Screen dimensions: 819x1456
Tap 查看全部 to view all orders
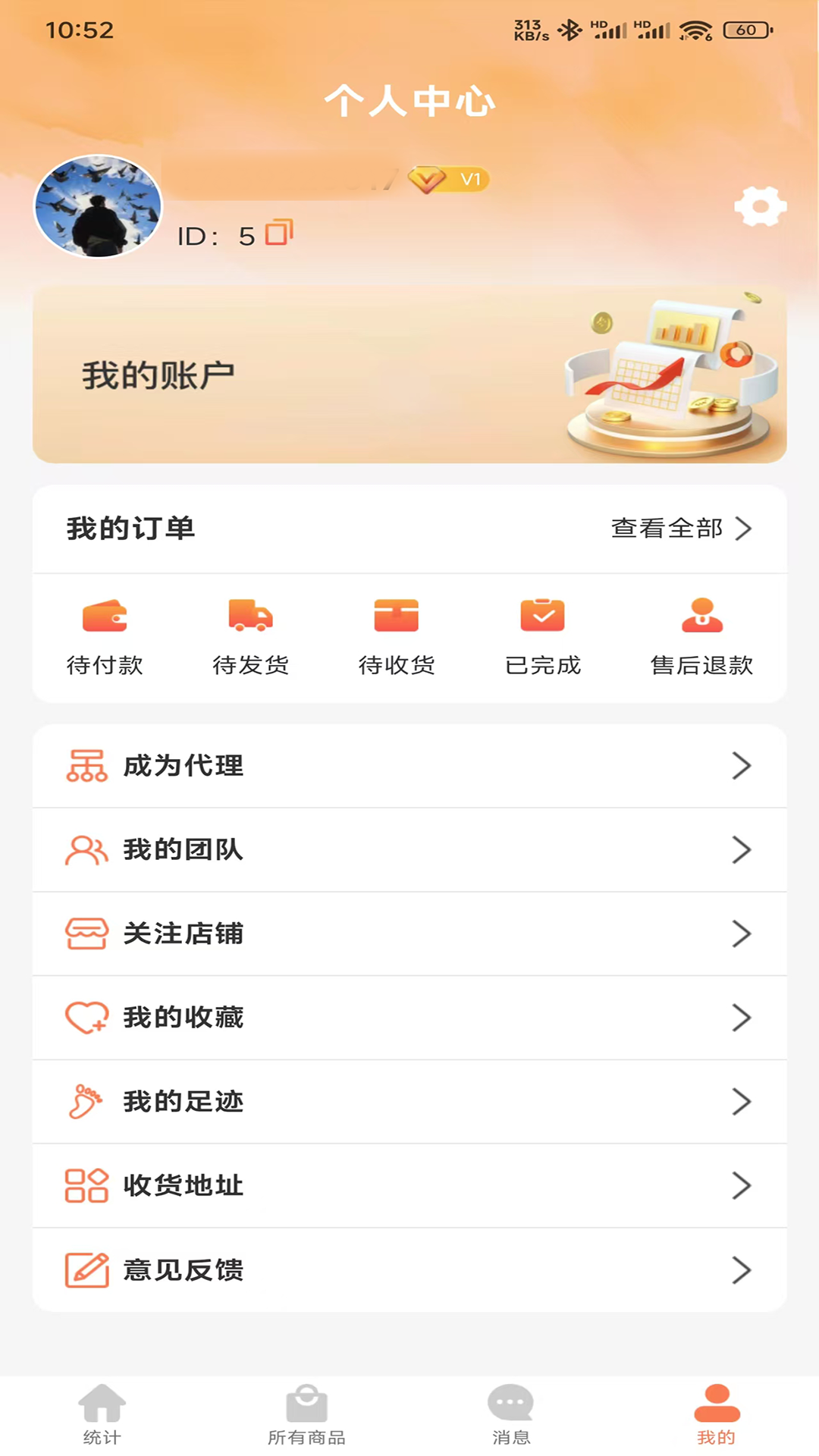pyautogui.click(x=666, y=529)
